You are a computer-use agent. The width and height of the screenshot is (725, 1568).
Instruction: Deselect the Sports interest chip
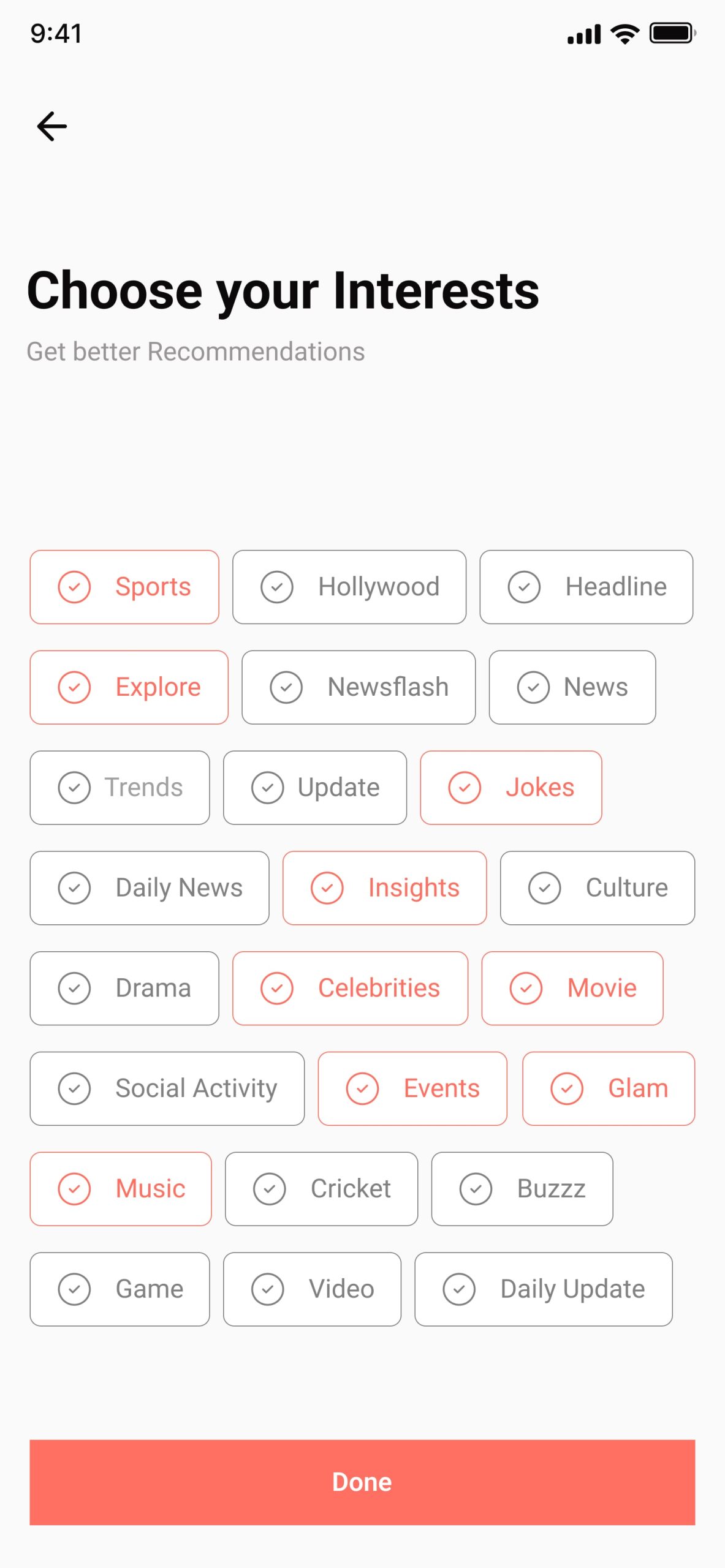[x=124, y=587]
